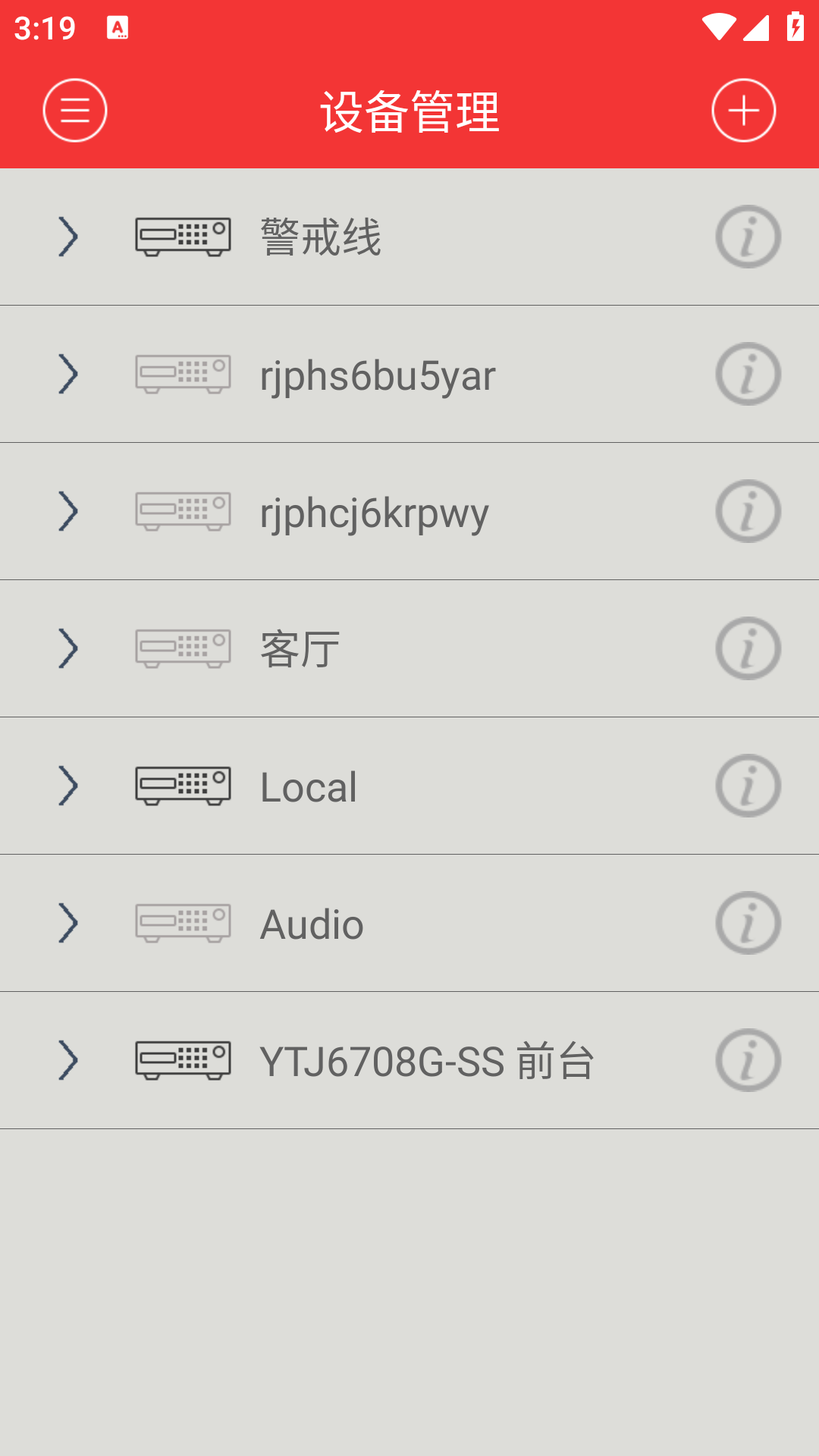Image resolution: width=819 pixels, height=1456 pixels.
Task: Open info for the Local device
Action: click(748, 786)
